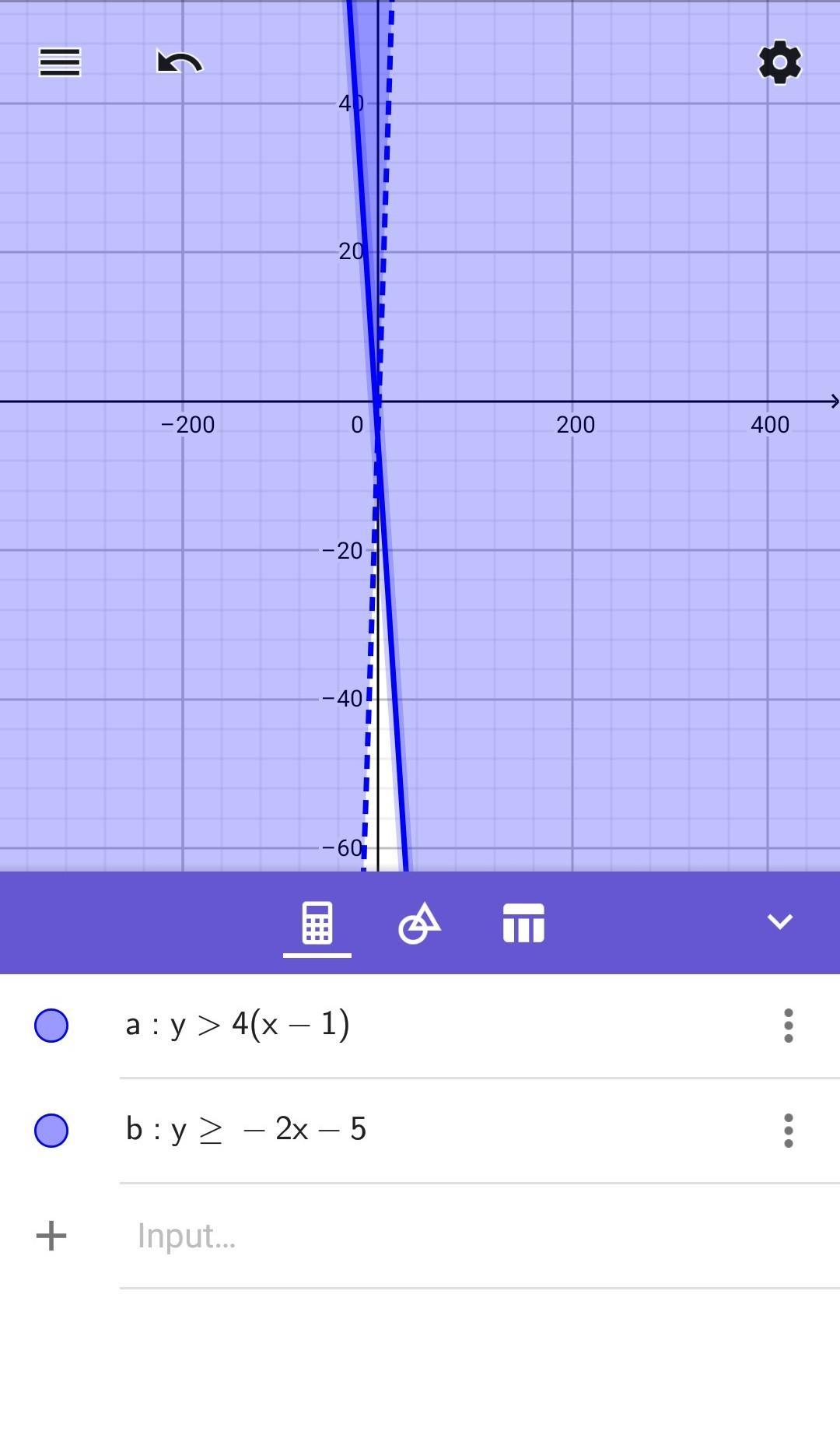The height and width of the screenshot is (1431, 840).
Task: Open graph settings gear
Action: click(779, 62)
